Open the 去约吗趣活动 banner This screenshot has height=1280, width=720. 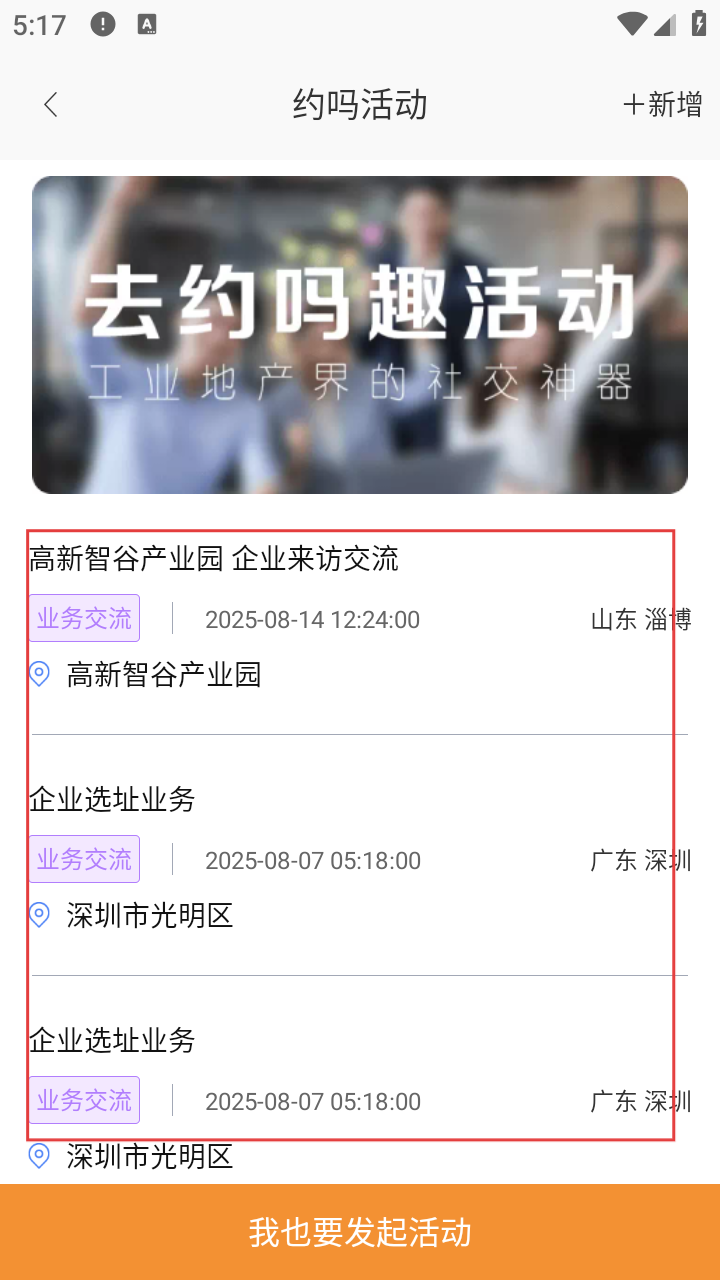point(360,335)
